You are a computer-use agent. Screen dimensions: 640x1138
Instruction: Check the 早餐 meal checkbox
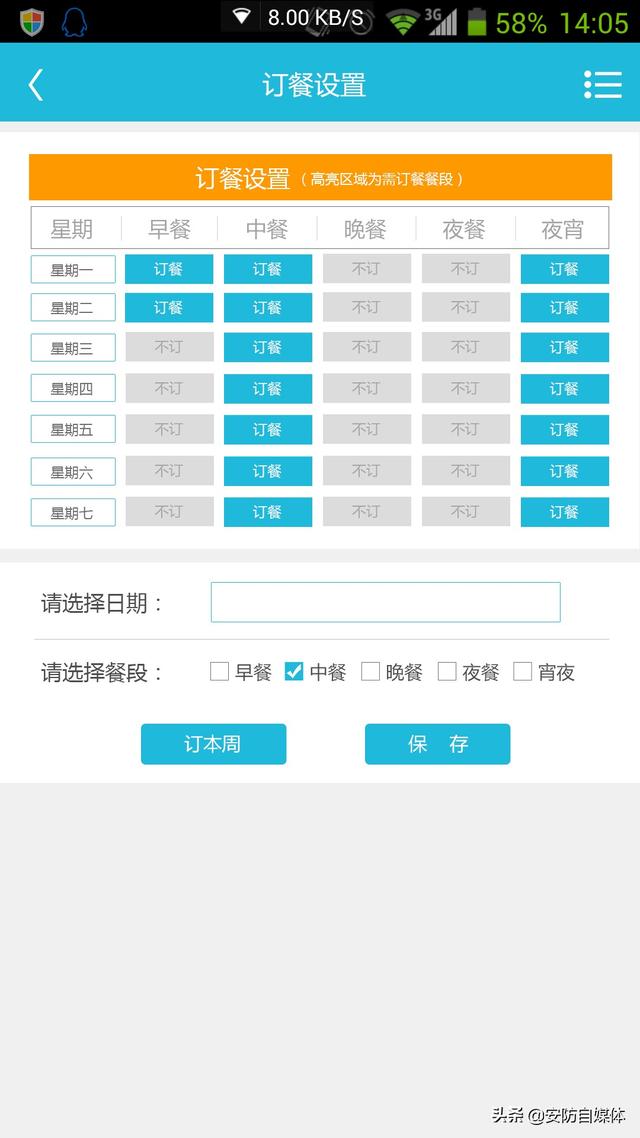(220, 672)
